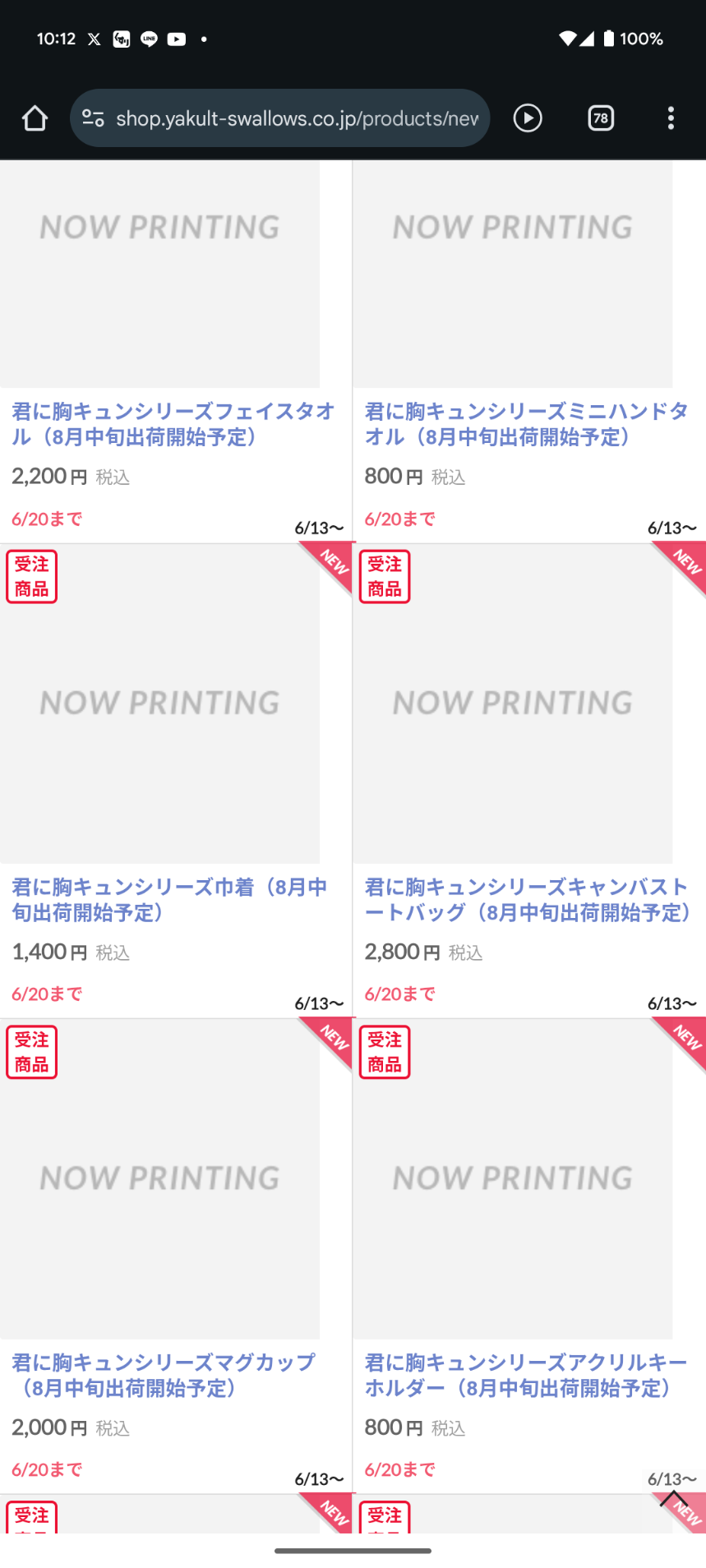View the 巾着 product image tile
Screen dimensions: 706x1568
click(159, 703)
